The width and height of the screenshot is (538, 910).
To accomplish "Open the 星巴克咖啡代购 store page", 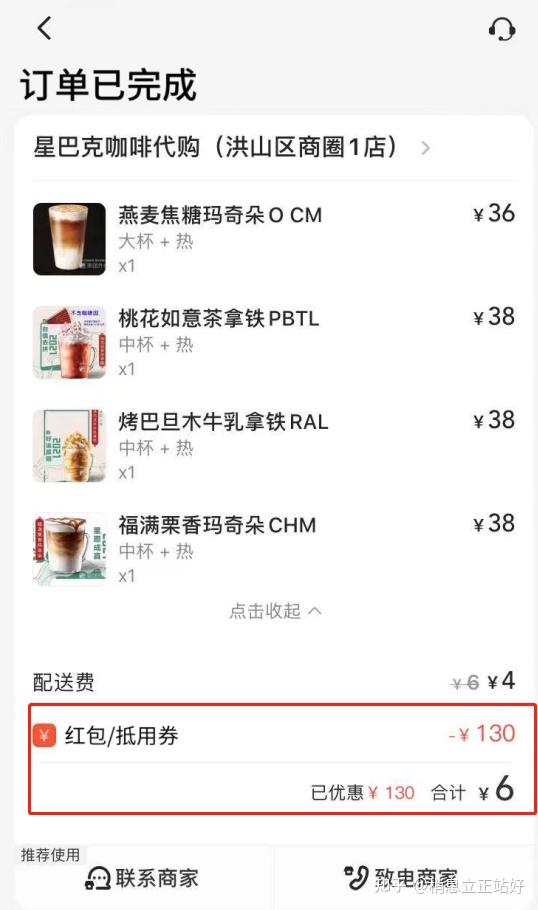I will [x=231, y=148].
